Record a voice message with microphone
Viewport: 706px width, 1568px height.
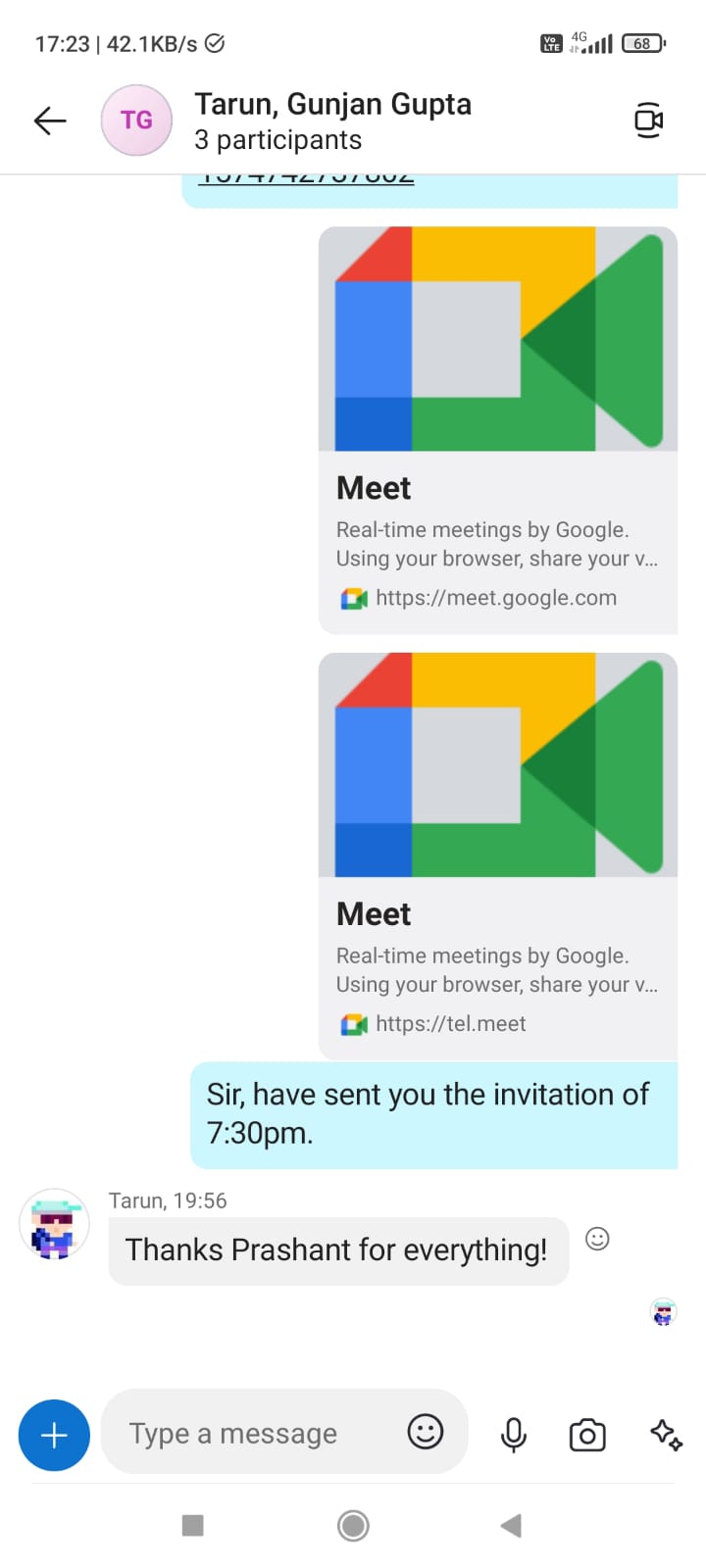tap(513, 1435)
